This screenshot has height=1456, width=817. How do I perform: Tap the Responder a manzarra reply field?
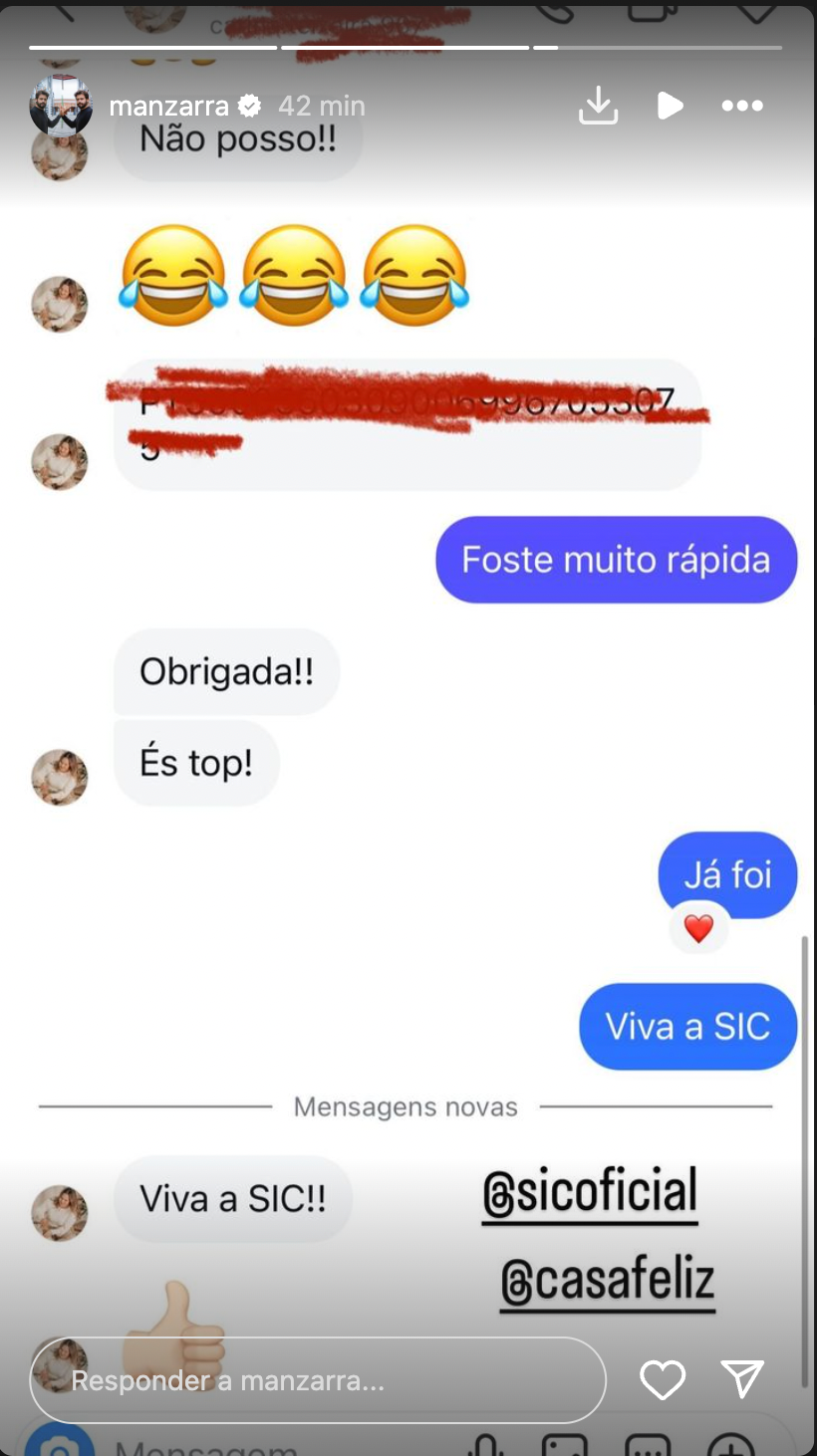pos(319,1380)
